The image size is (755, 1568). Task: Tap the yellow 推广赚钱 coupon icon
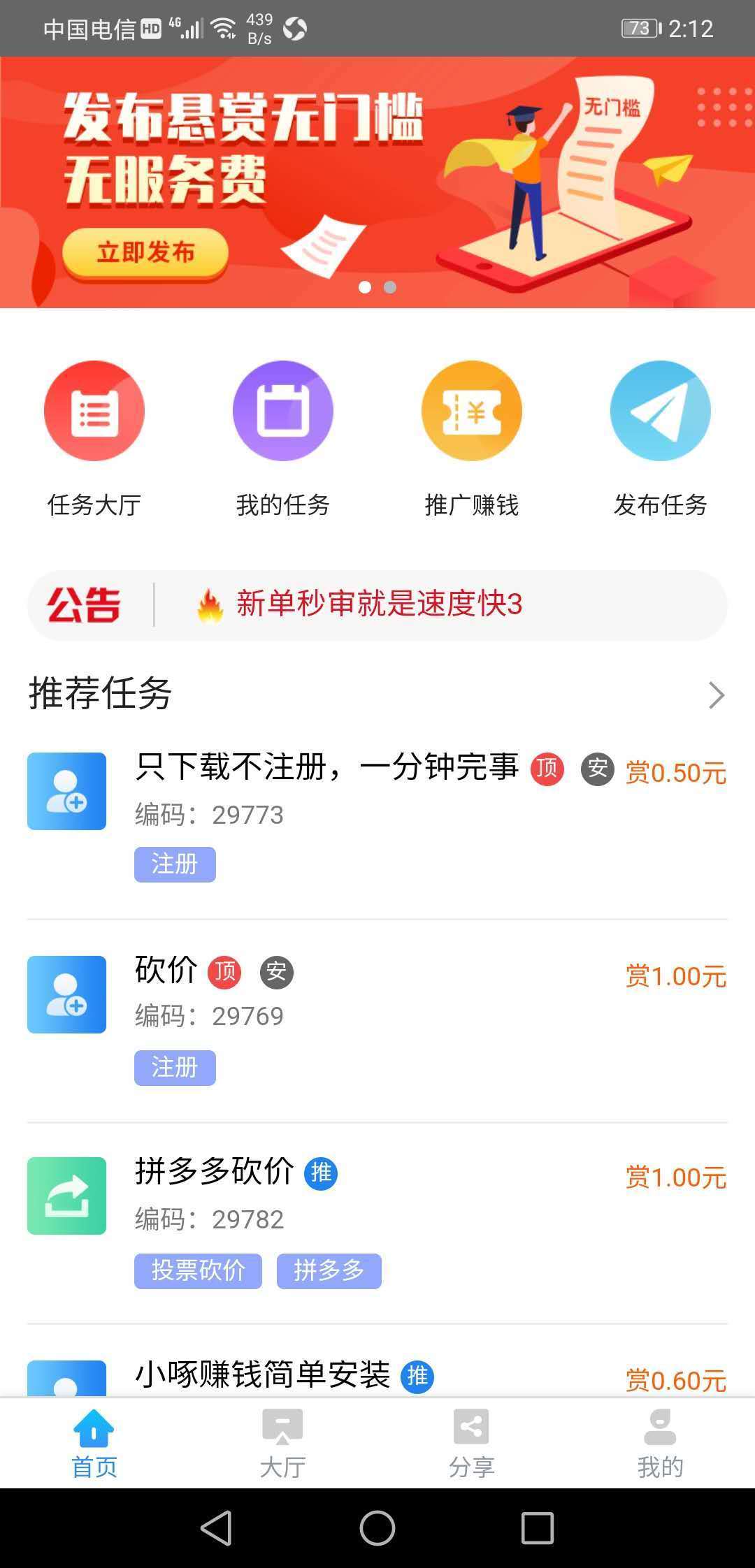click(x=472, y=411)
